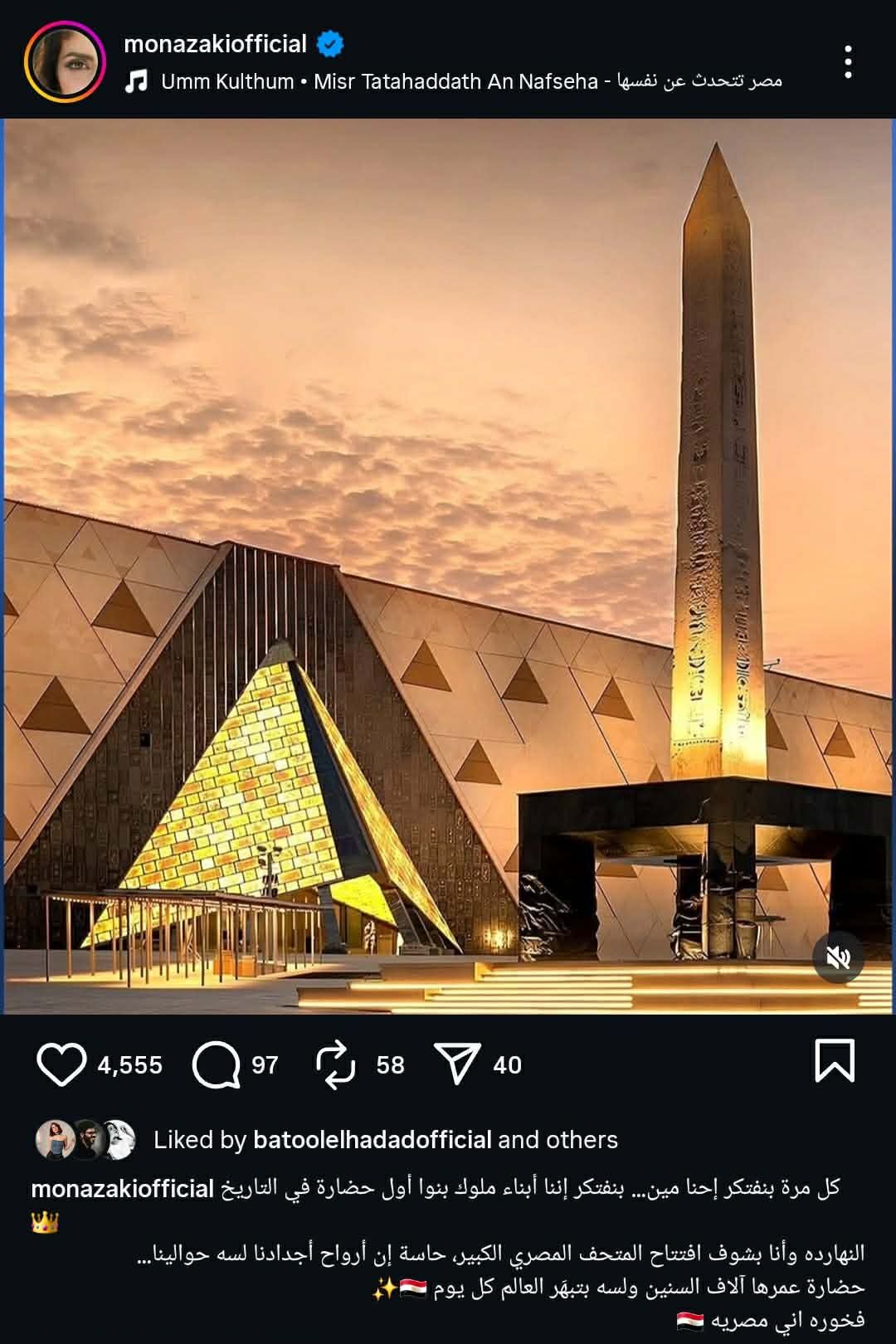Unmute the video sound
Viewport: 896px width, 1344px height.
pos(838,958)
